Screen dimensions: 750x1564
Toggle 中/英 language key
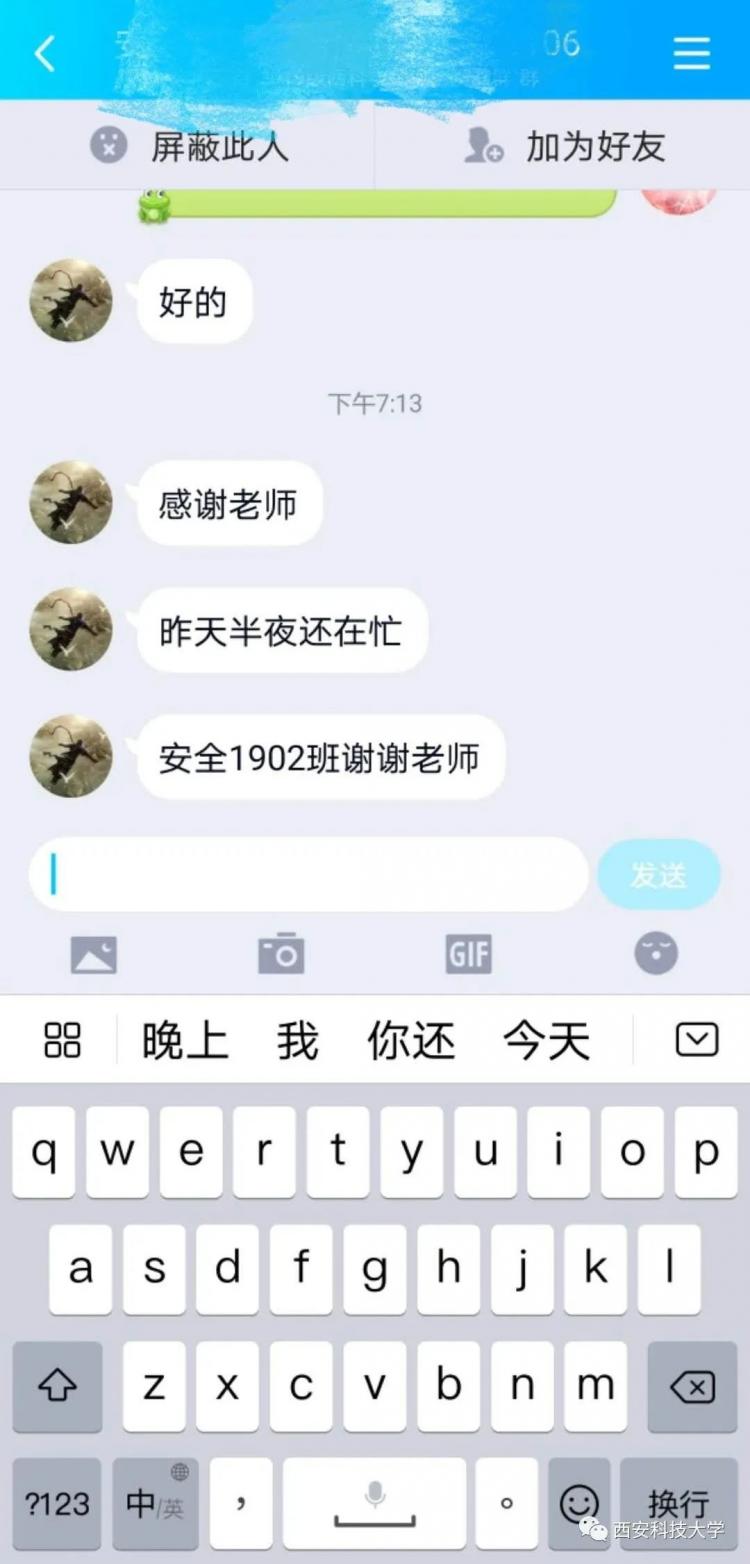[155, 1503]
